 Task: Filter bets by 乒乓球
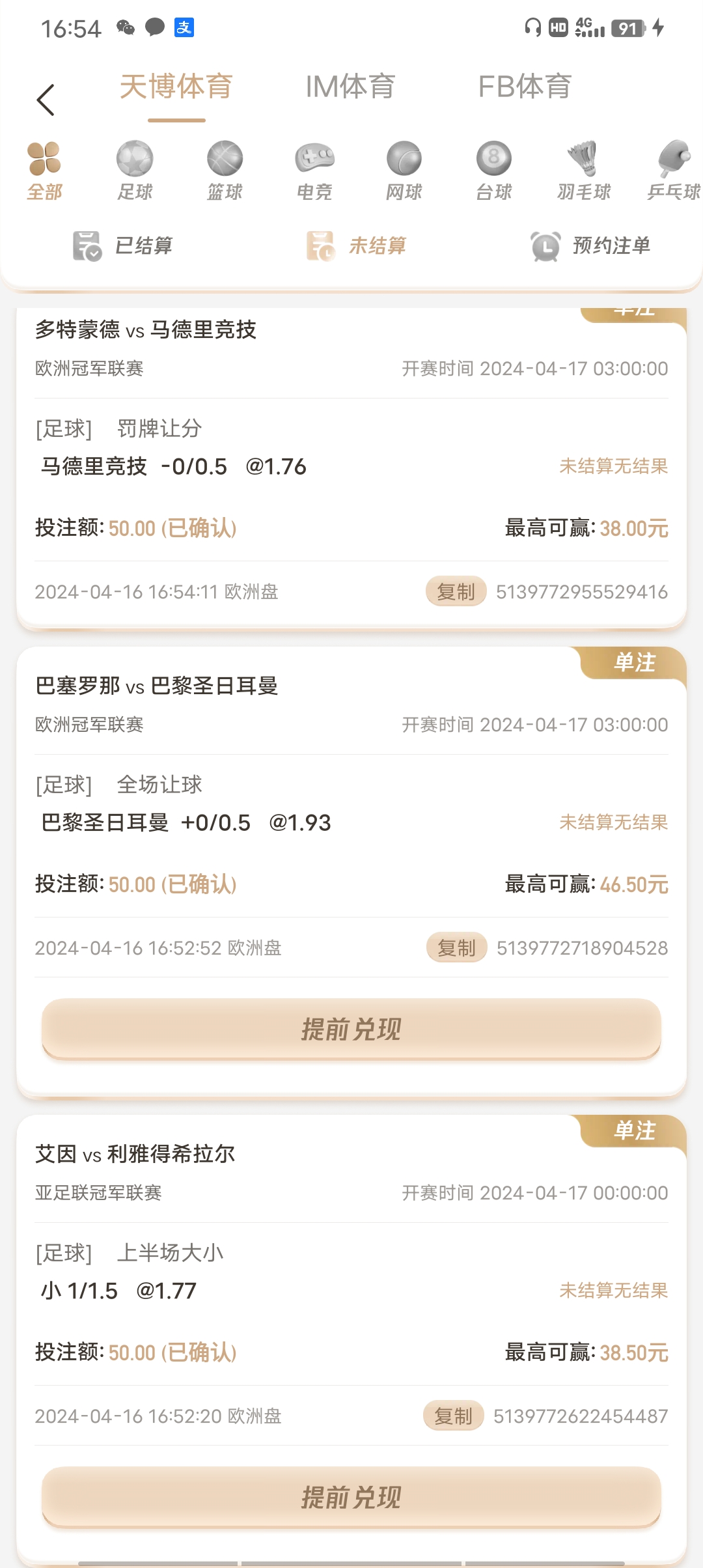click(x=674, y=171)
